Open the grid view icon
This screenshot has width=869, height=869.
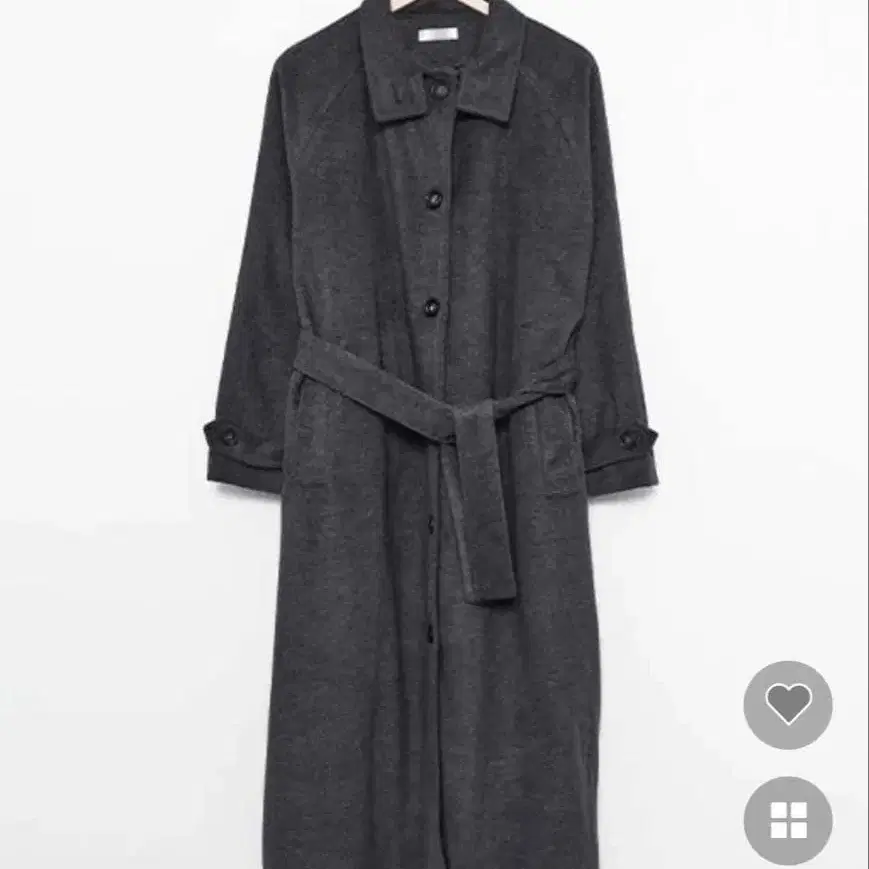788,820
